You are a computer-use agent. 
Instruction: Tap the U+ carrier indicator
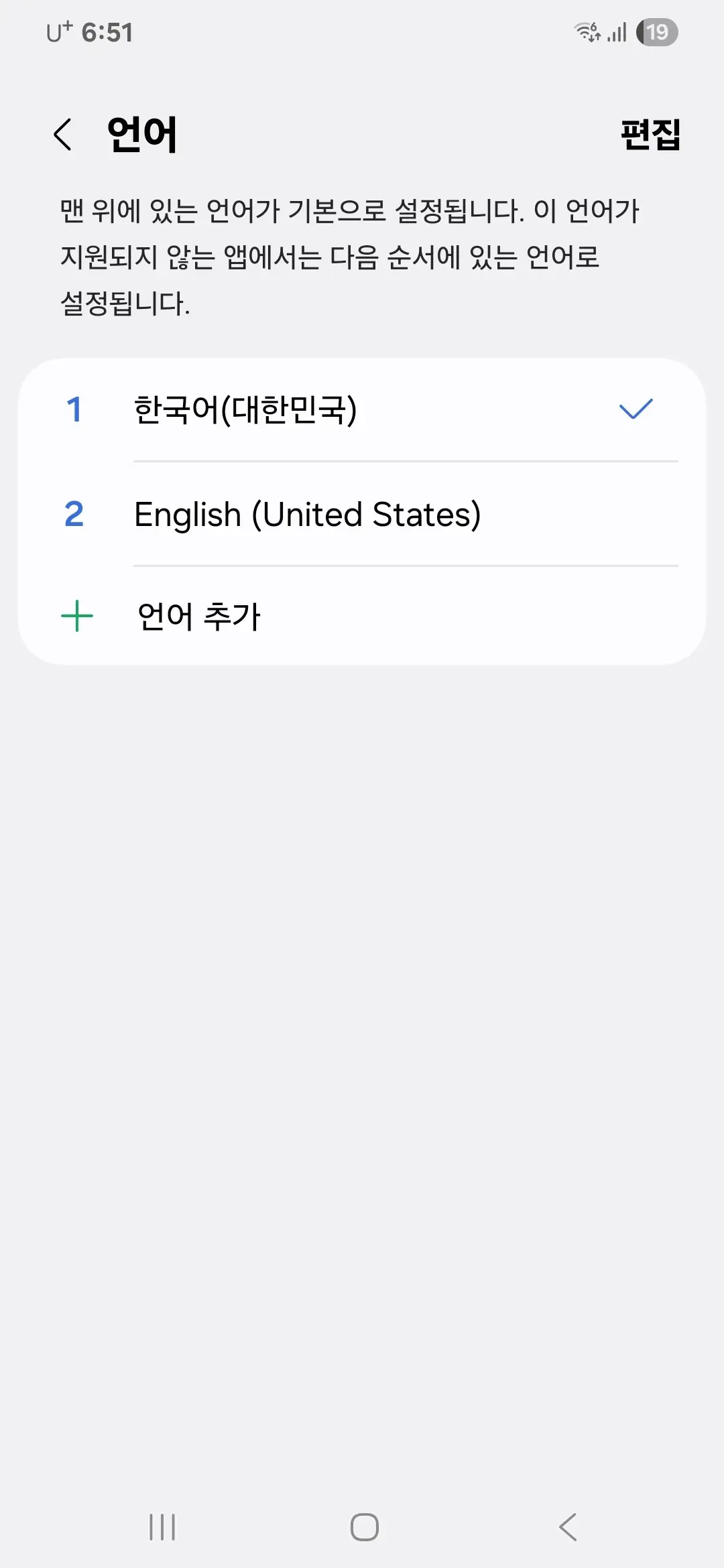pos(57,31)
